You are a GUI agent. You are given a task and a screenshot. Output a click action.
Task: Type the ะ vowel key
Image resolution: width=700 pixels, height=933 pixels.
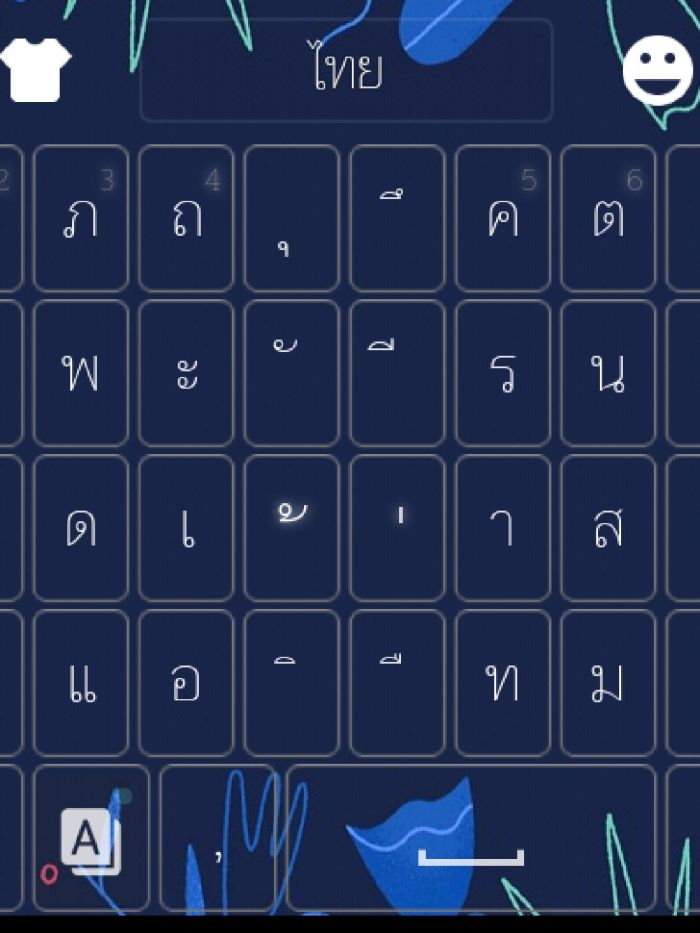(x=186, y=373)
